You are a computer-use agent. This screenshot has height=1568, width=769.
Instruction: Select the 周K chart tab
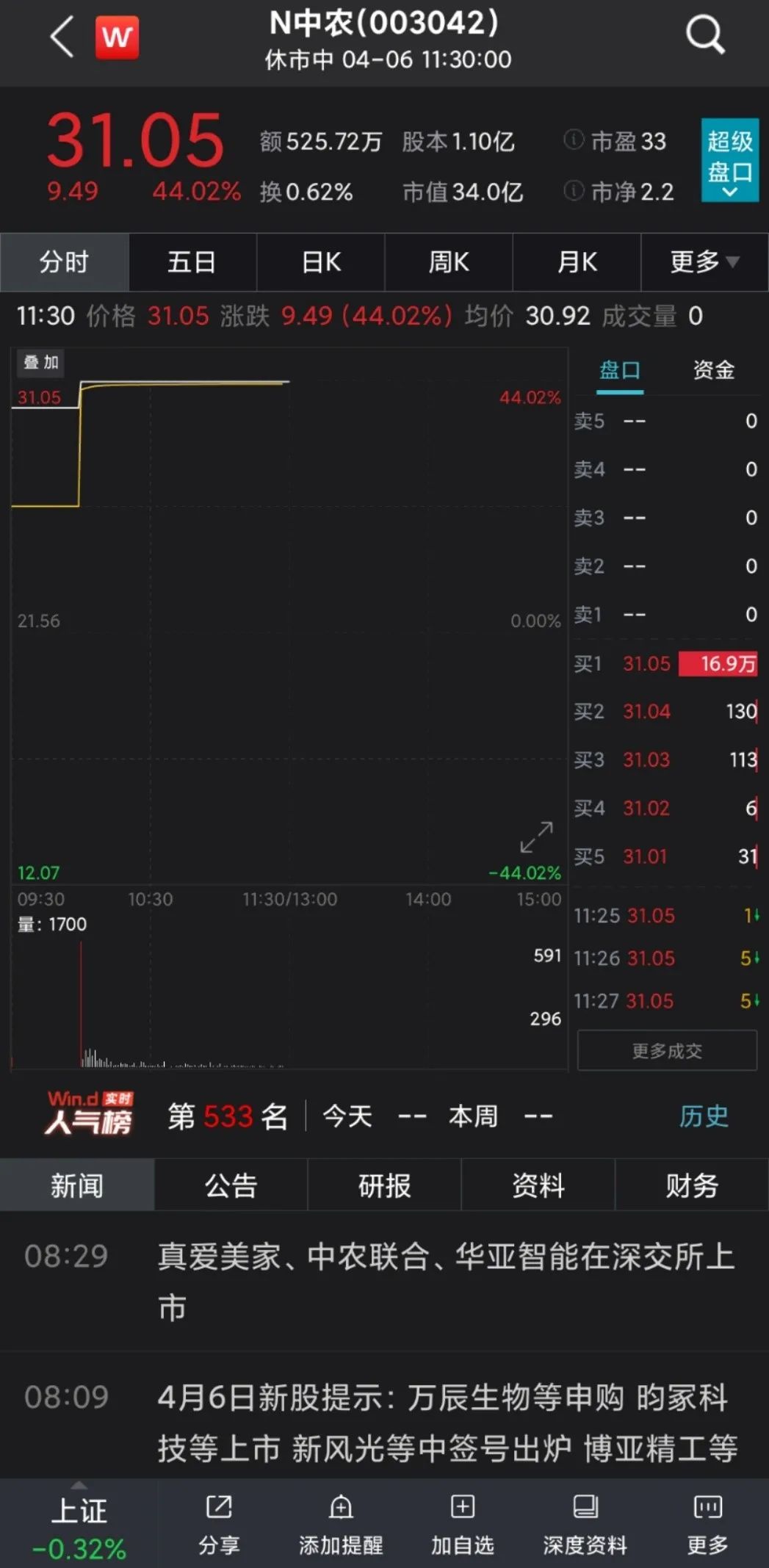[449, 262]
